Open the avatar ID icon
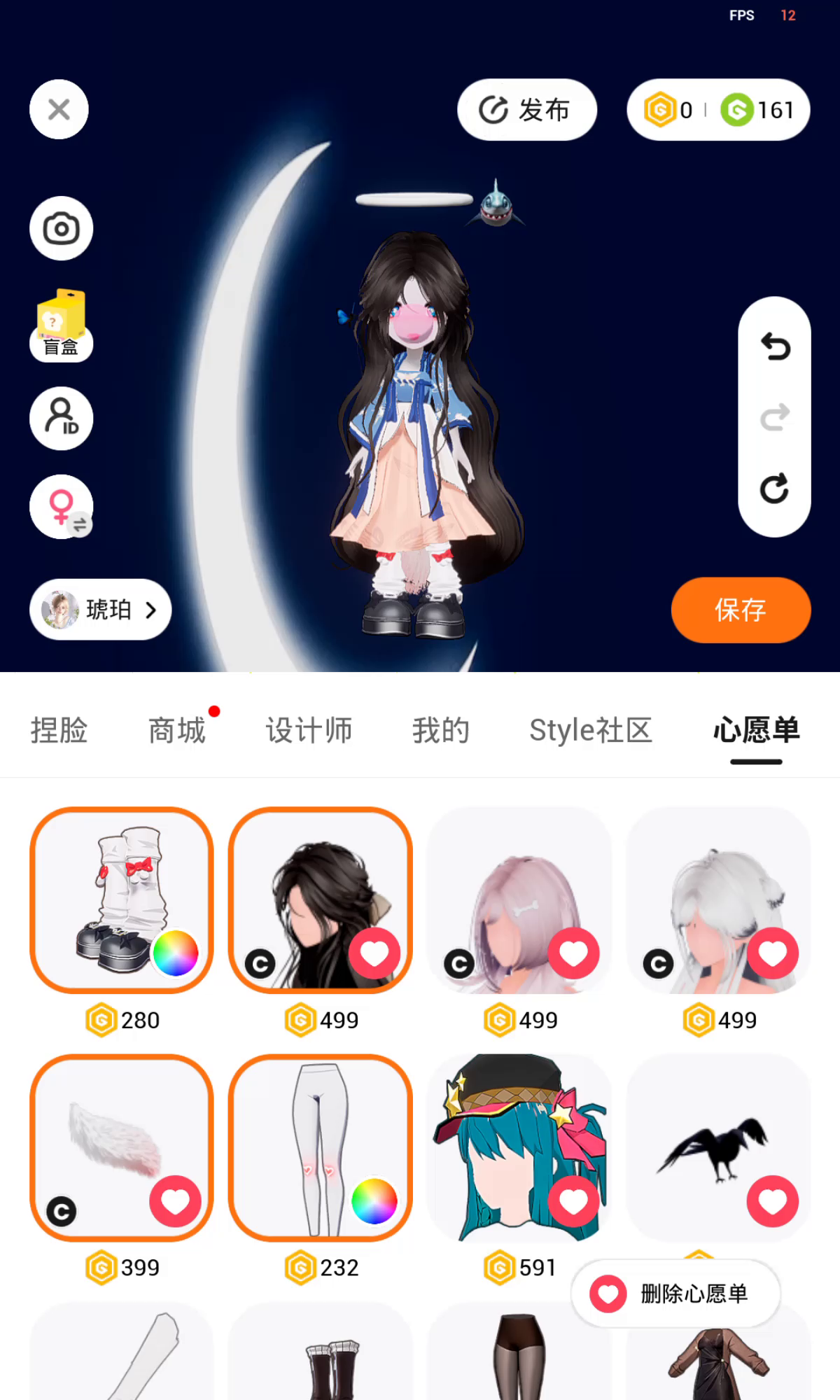Viewport: 840px width, 1400px height. click(x=61, y=419)
